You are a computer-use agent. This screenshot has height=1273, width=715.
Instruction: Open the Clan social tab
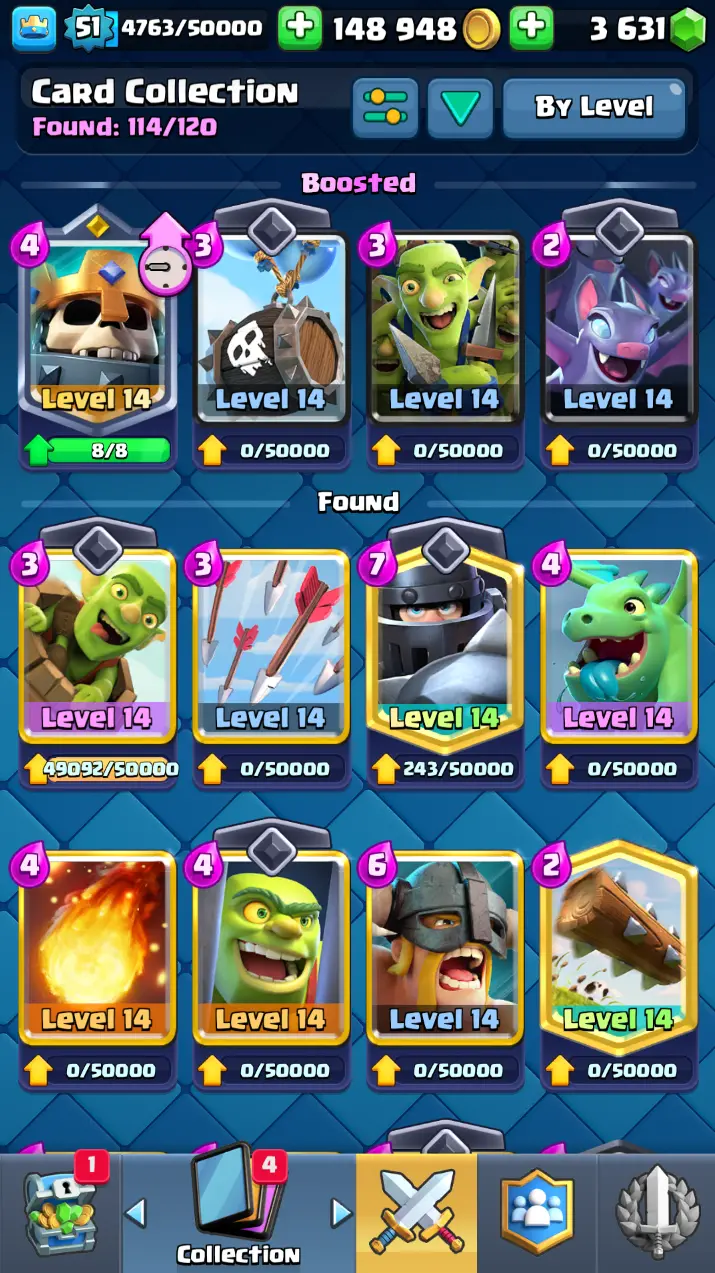(538, 1214)
